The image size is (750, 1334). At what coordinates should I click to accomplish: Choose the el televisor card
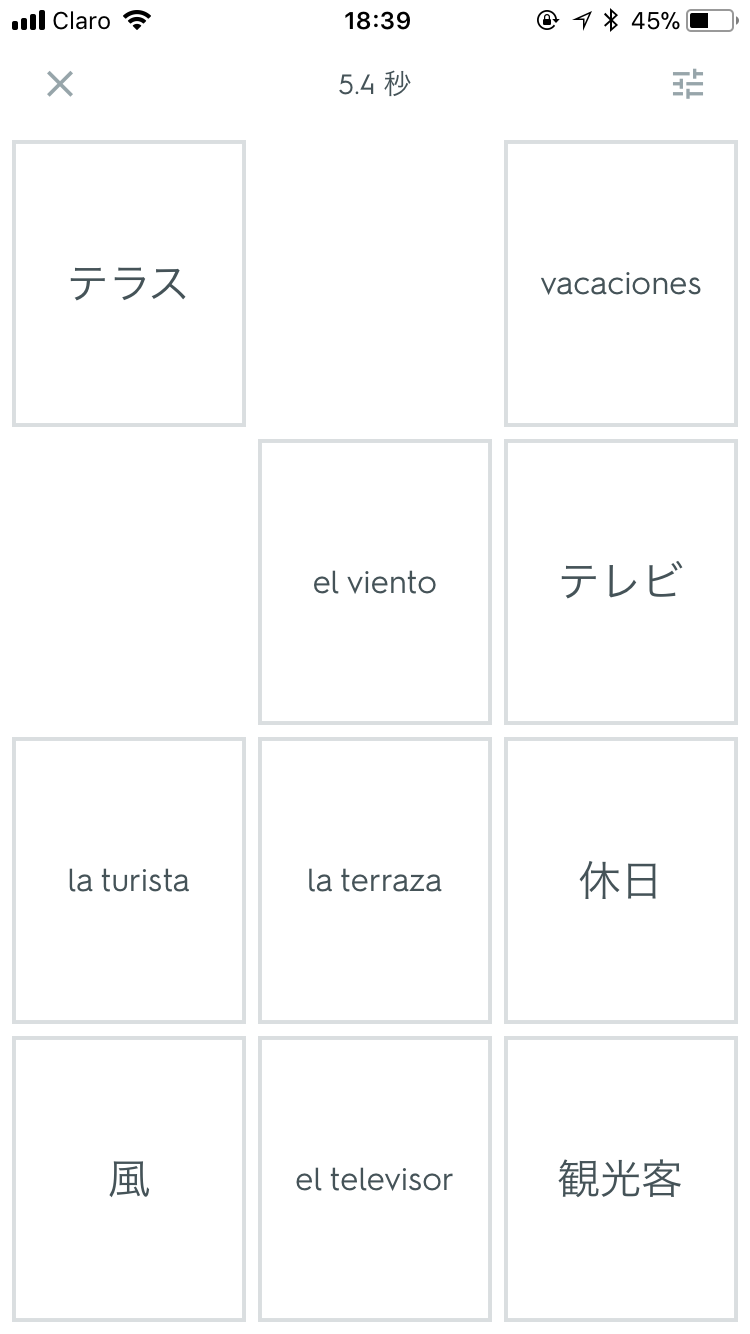375,1179
